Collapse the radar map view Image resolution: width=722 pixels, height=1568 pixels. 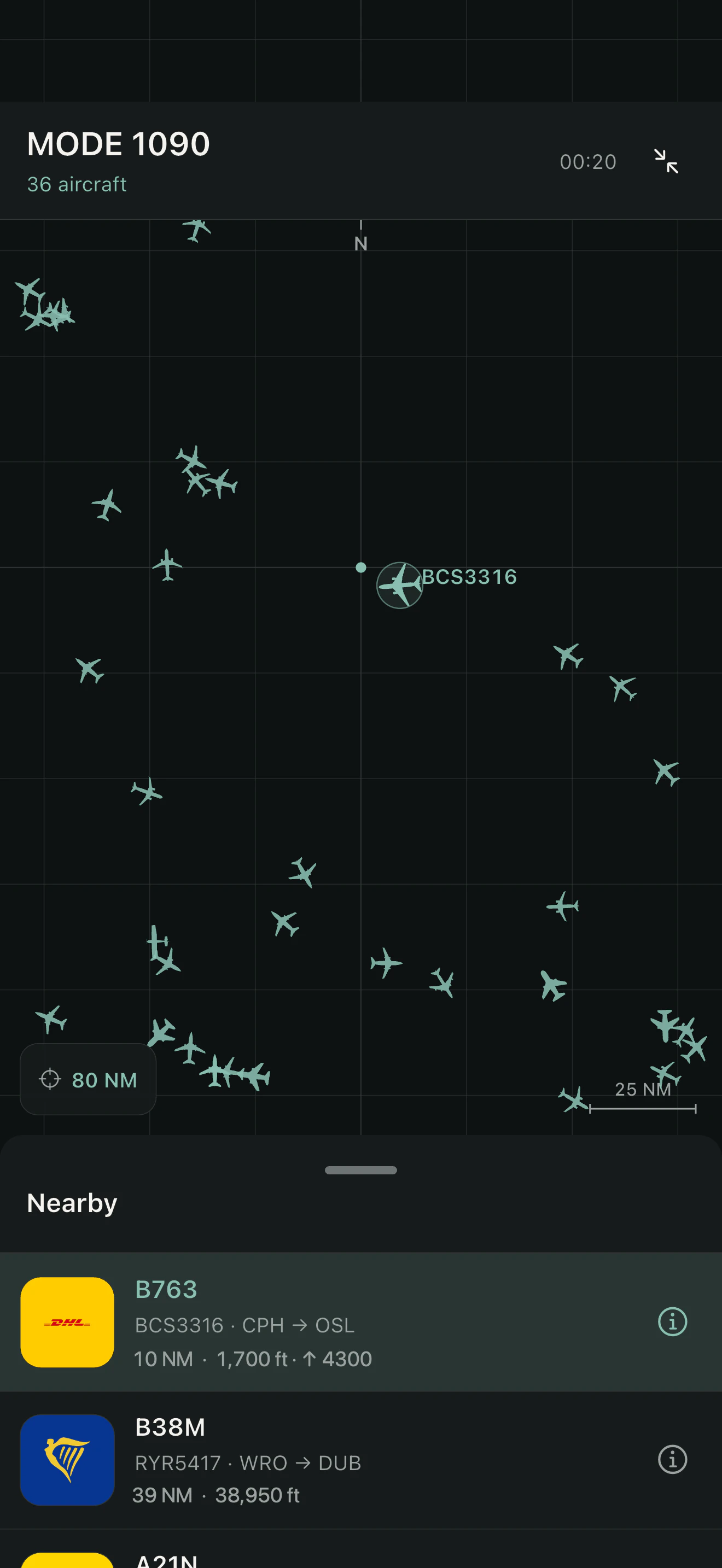(666, 161)
